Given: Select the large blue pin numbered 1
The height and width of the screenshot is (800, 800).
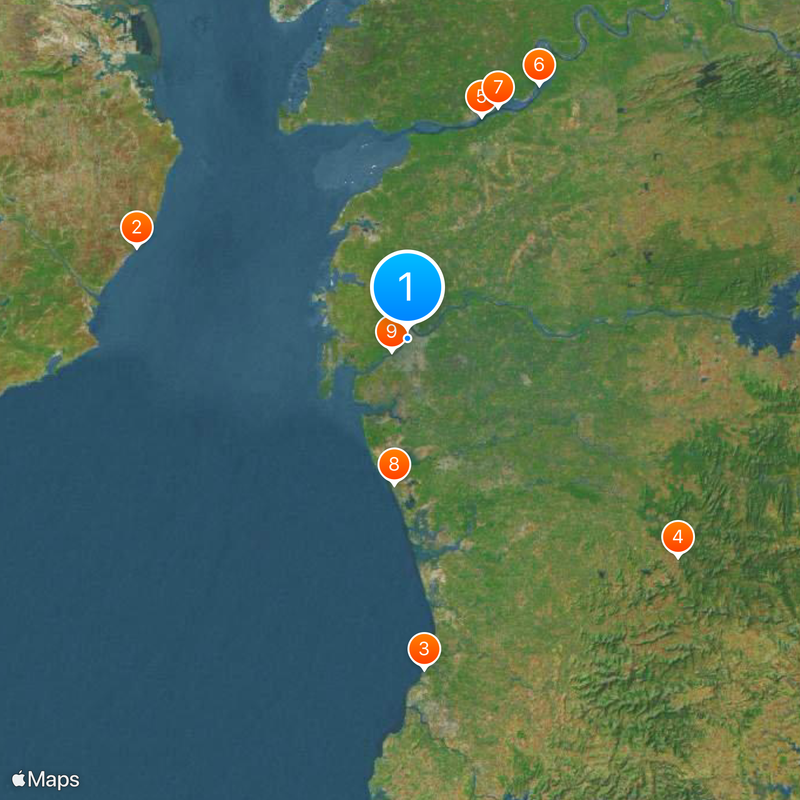Looking at the screenshot, I should (x=406, y=287).
